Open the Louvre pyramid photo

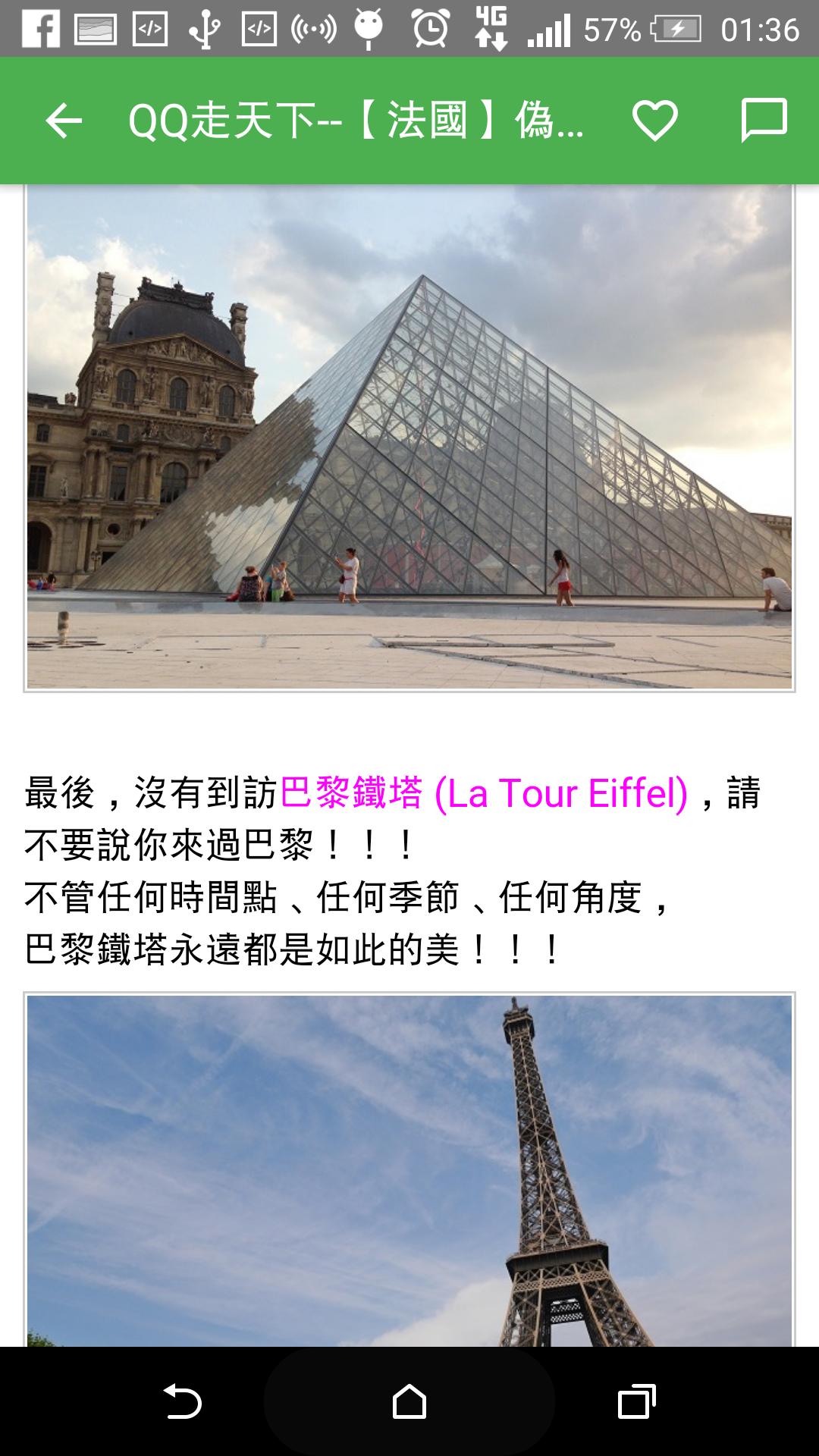click(409, 438)
